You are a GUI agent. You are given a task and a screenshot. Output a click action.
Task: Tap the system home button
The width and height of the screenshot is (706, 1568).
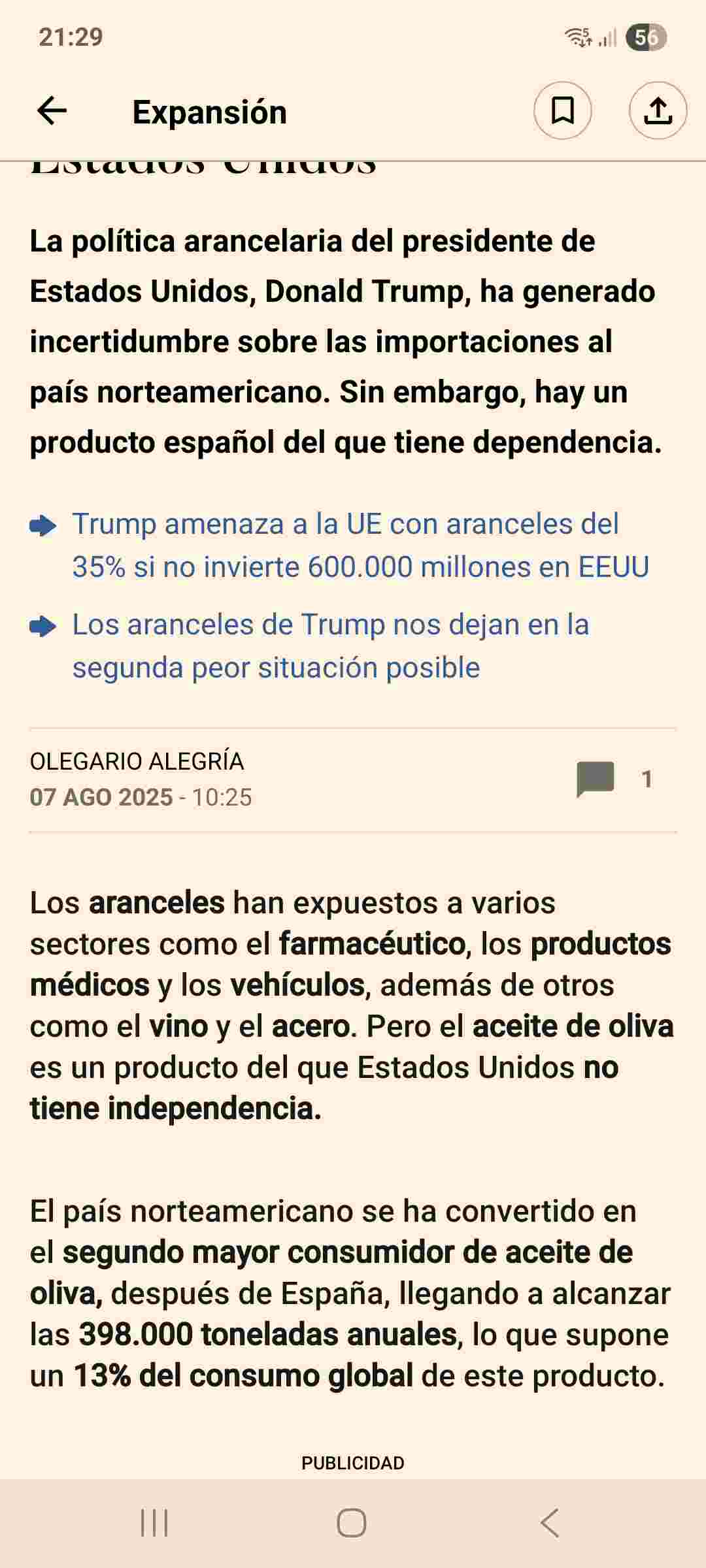[352, 1523]
